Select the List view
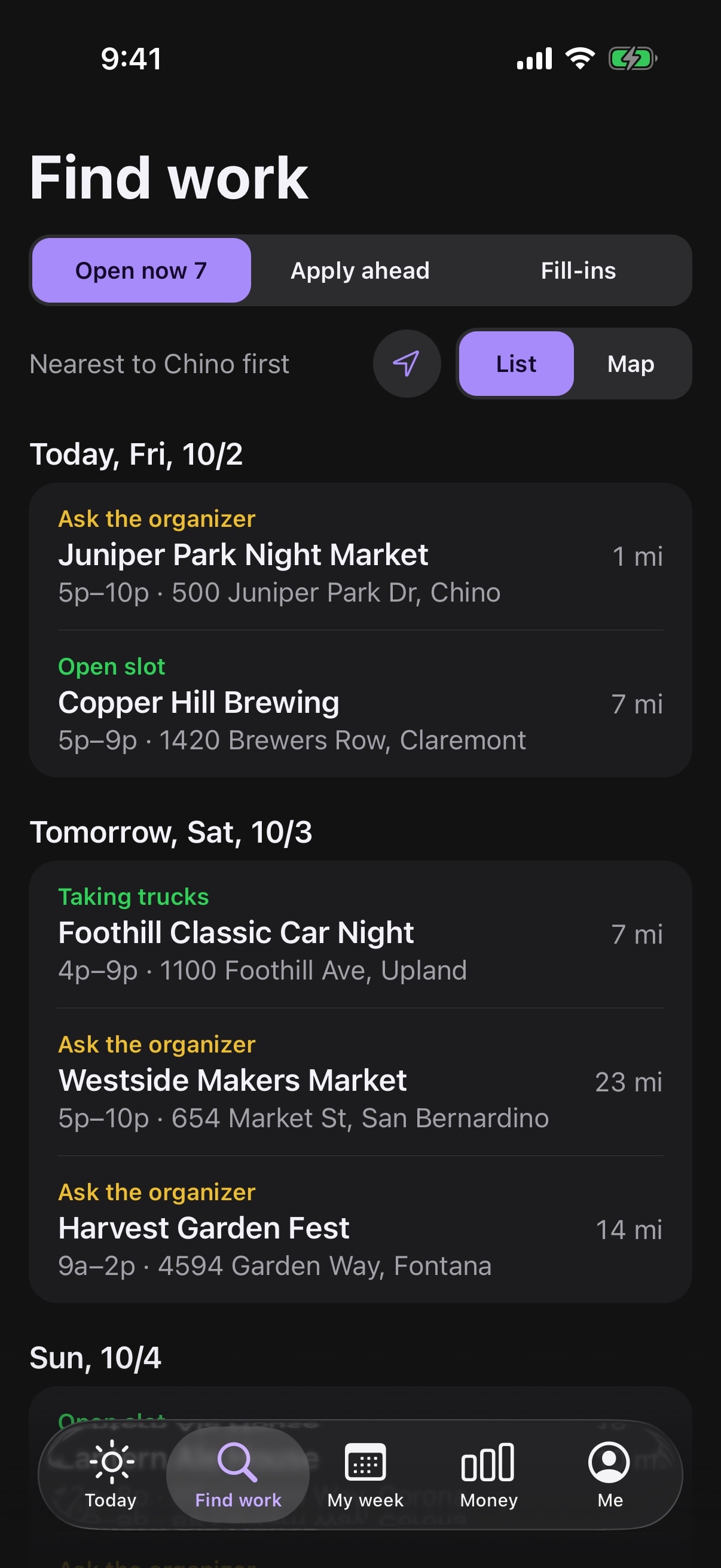Screen dimensions: 721x1568 pos(516,364)
